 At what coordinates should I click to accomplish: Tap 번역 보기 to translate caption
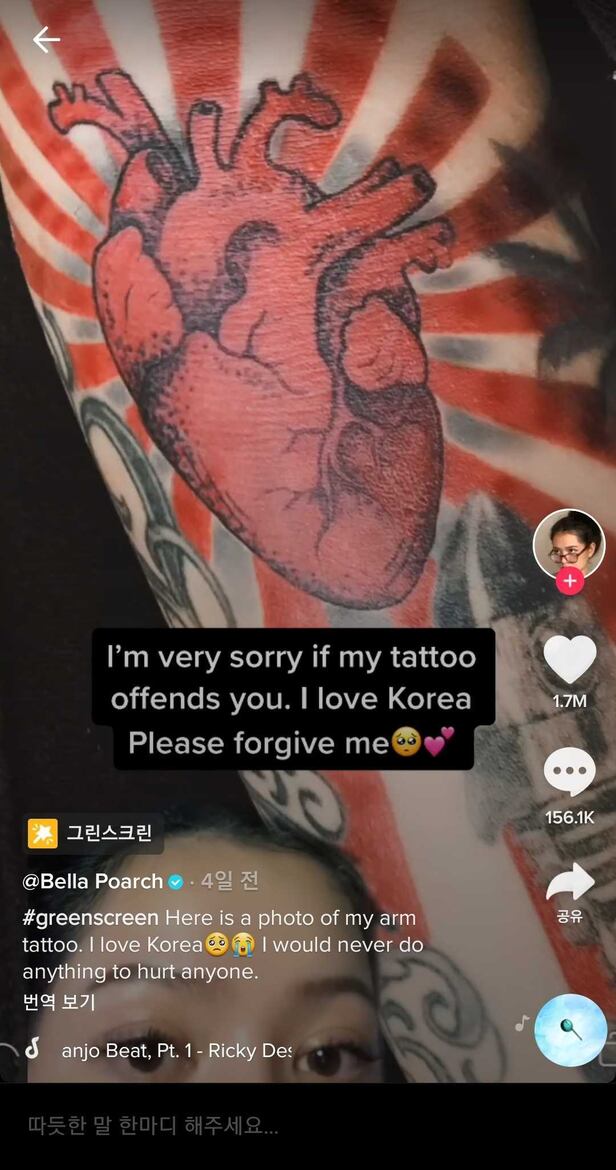pyautogui.click(x=59, y=1001)
